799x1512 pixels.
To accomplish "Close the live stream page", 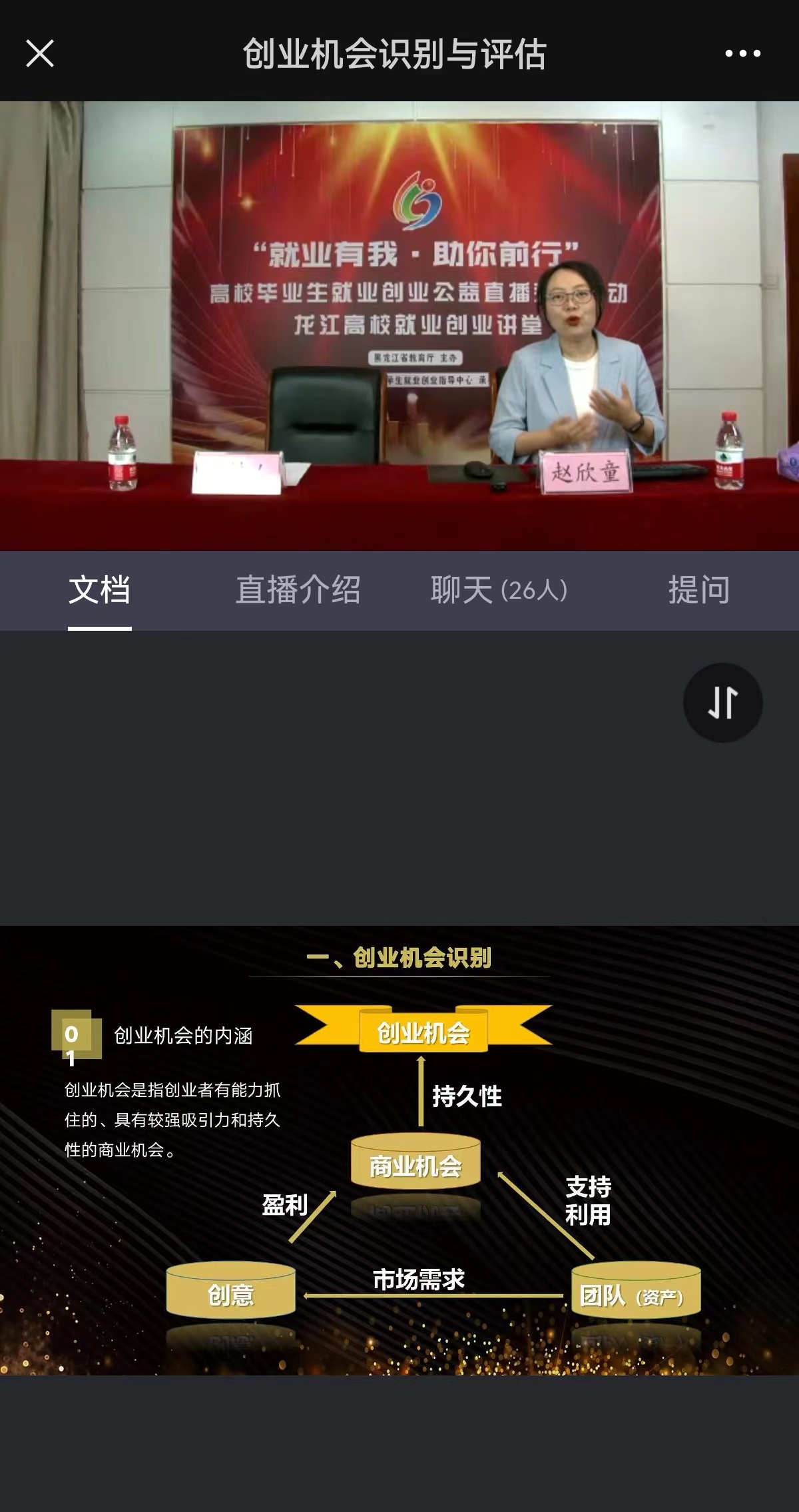I will coord(40,53).
